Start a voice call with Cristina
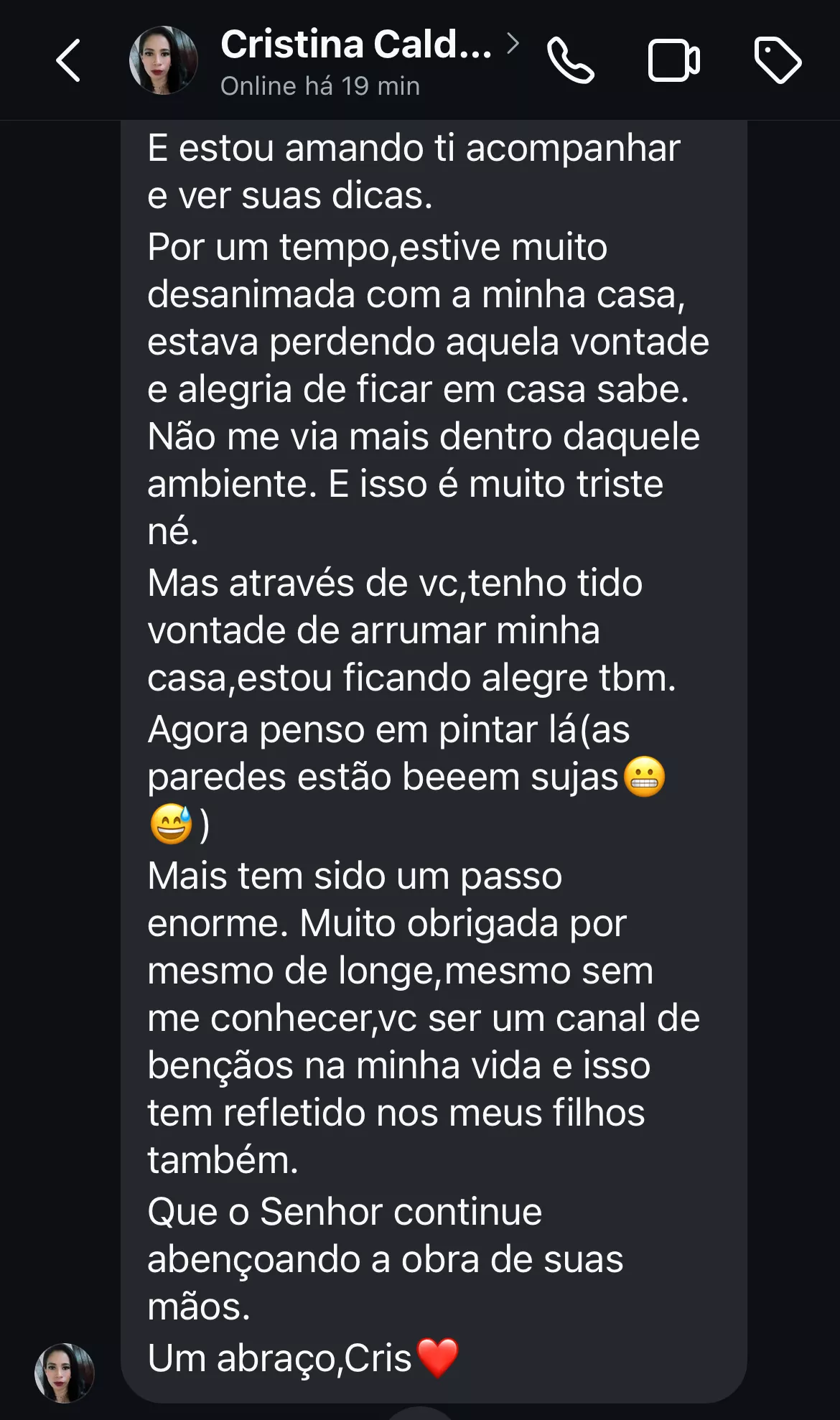 point(570,61)
